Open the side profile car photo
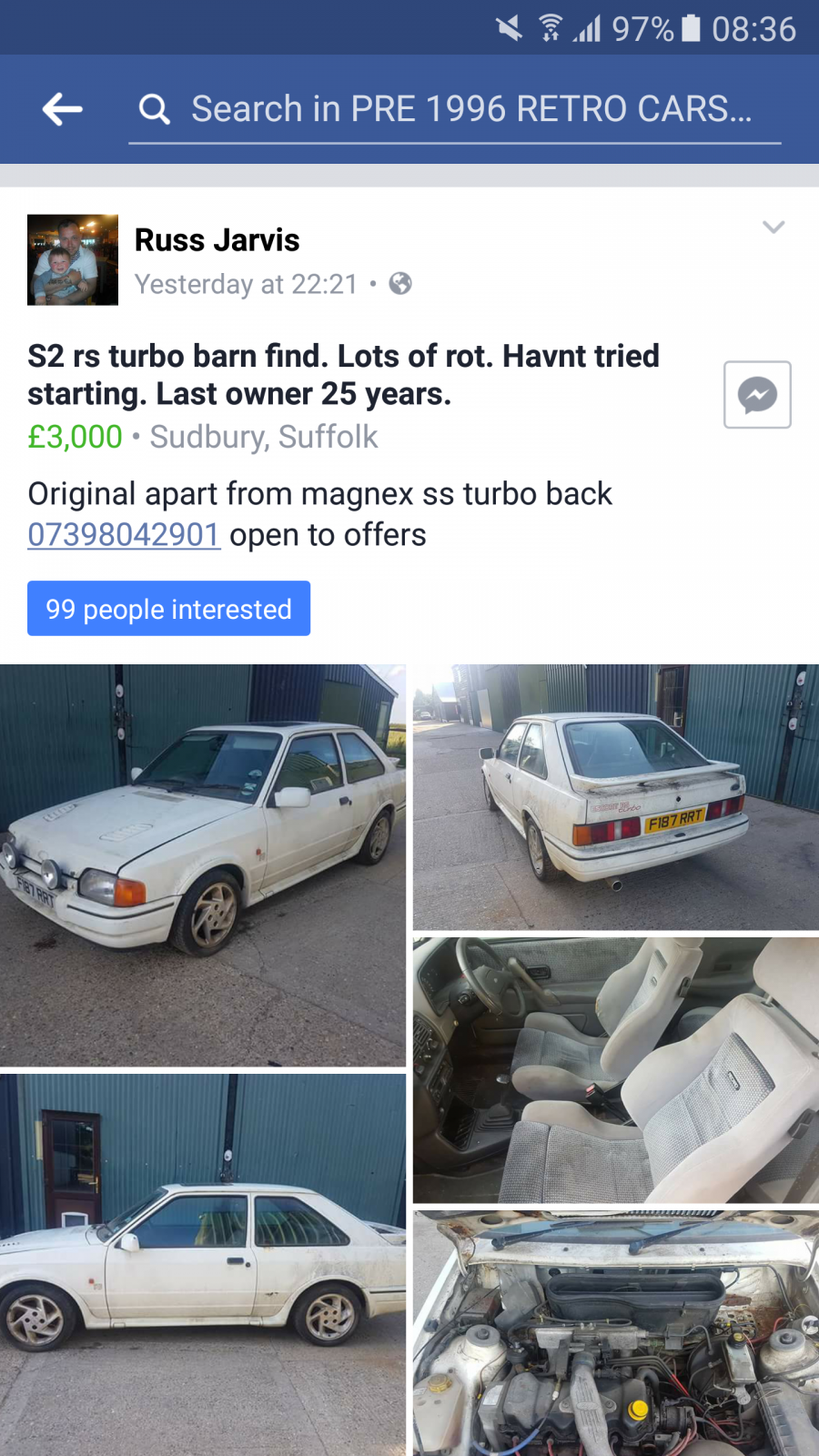This screenshot has height=1456, width=819. [203, 1265]
